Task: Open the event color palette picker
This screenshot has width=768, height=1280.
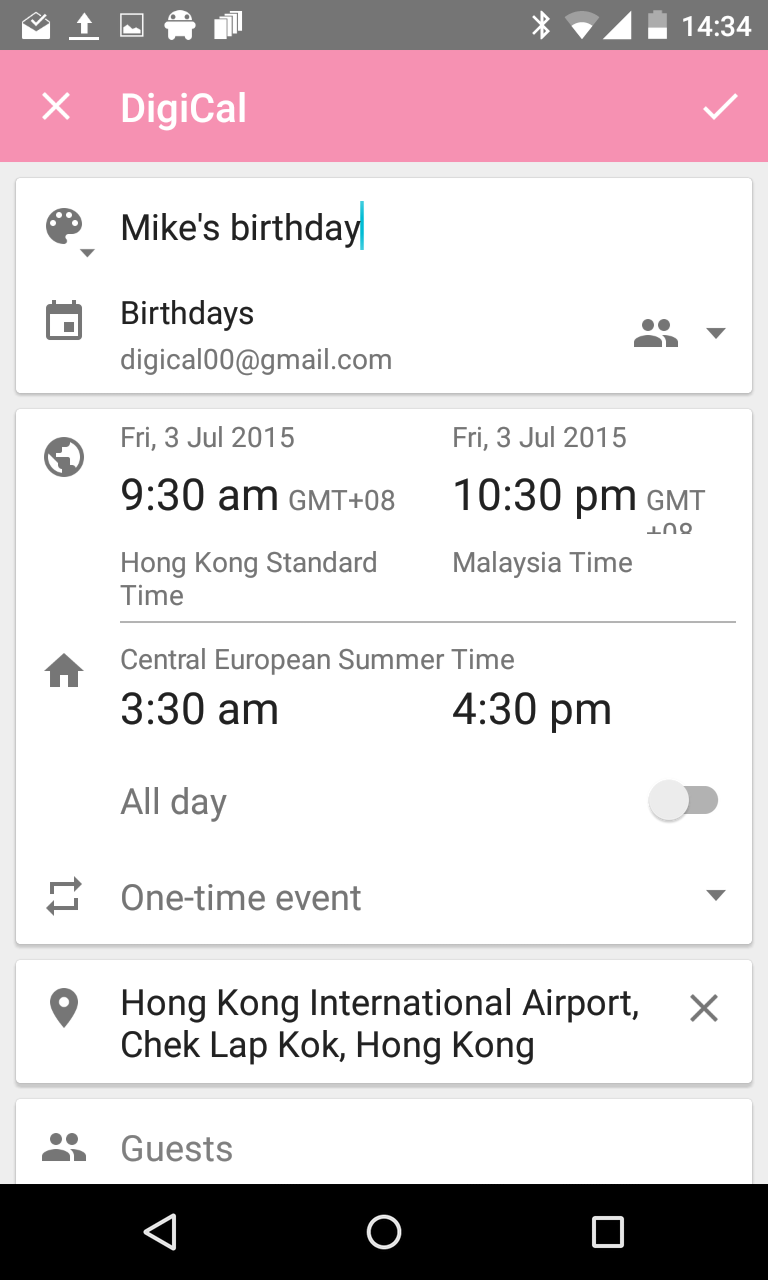Action: (66, 229)
